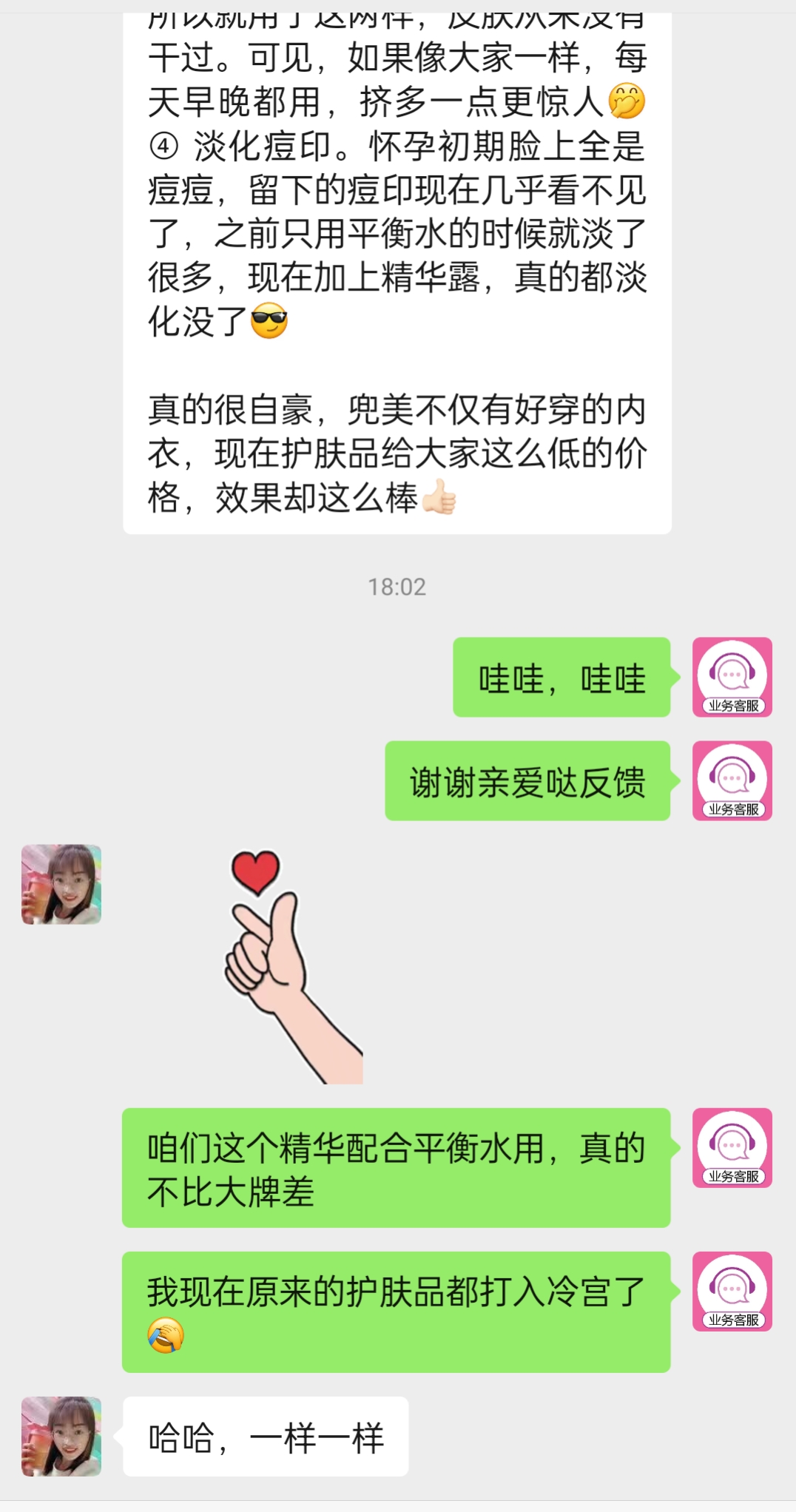This screenshot has width=796, height=1512.
Task: Tap customer service avatar beside 不比大牌差 message
Action: (732, 1147)
